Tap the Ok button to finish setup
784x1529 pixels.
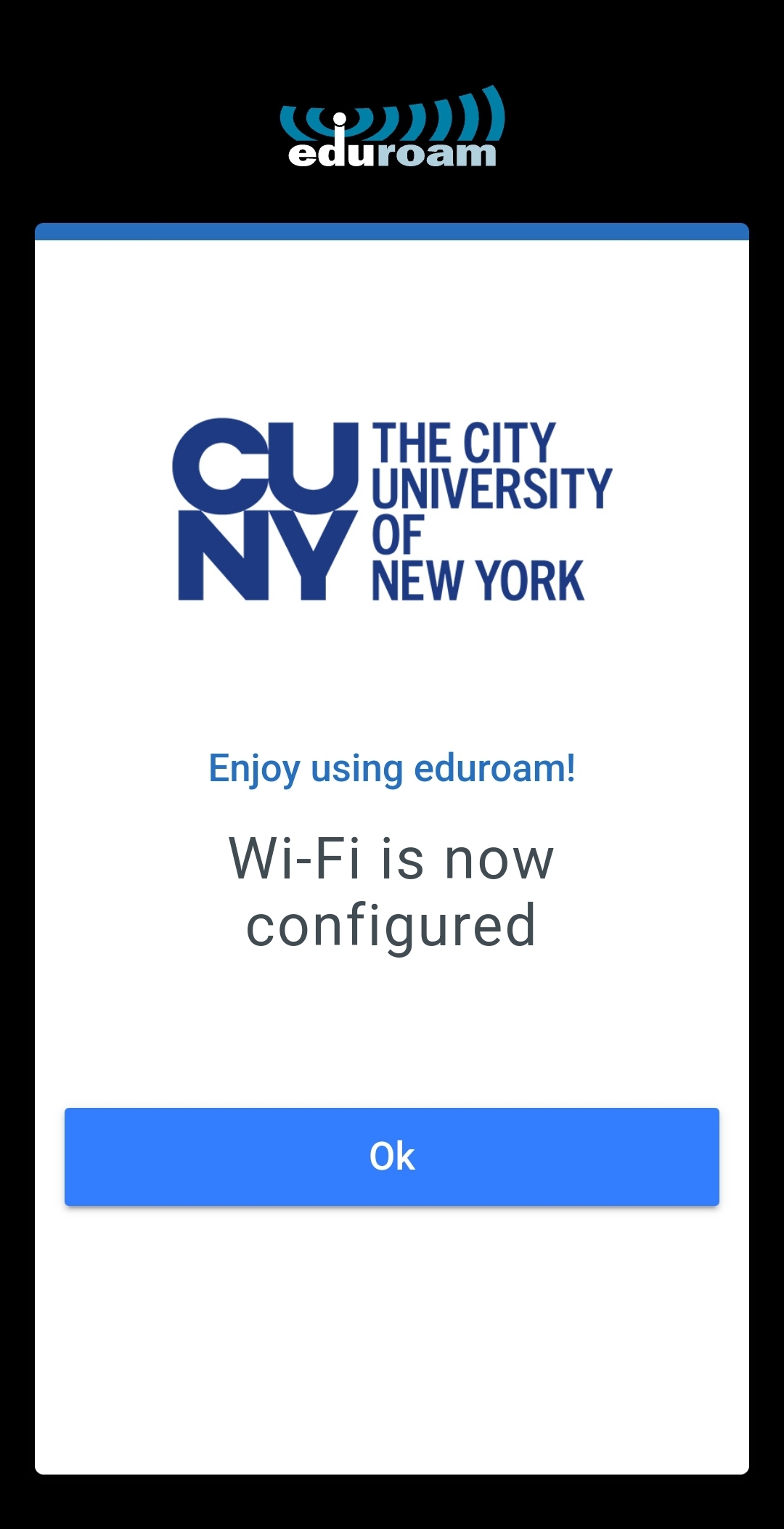[x=392, y=1156]
